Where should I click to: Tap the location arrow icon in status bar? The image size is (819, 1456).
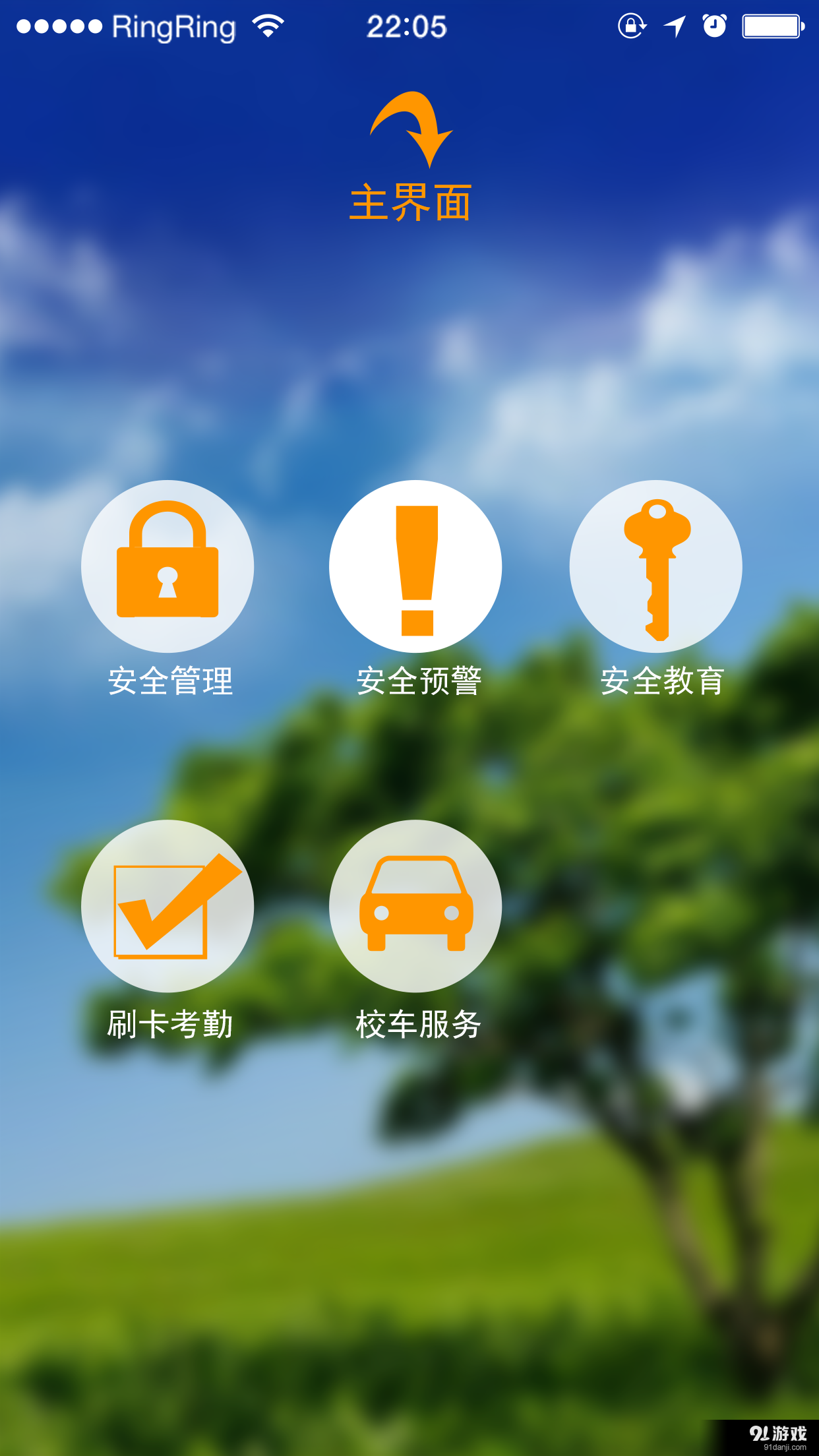674,26
